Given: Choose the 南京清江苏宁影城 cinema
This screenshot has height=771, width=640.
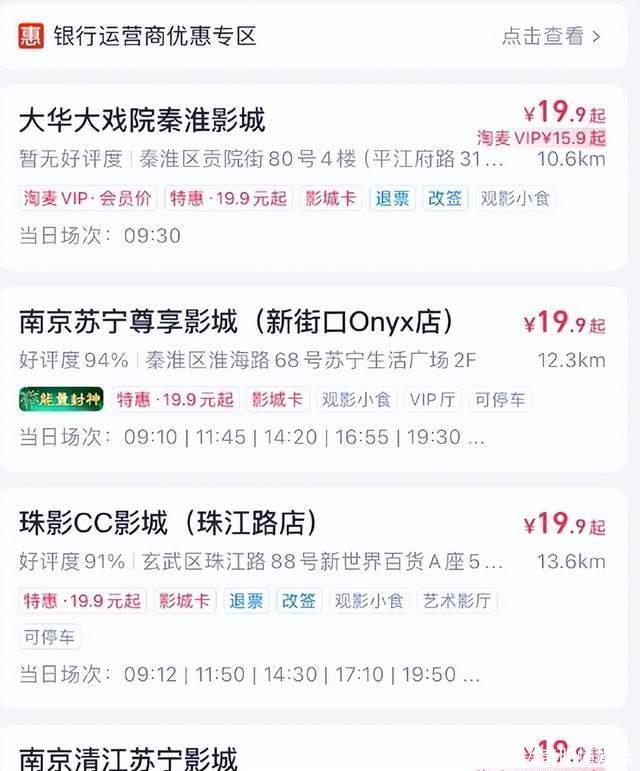Looking at the screenshot, I should (x=129, y=757).
